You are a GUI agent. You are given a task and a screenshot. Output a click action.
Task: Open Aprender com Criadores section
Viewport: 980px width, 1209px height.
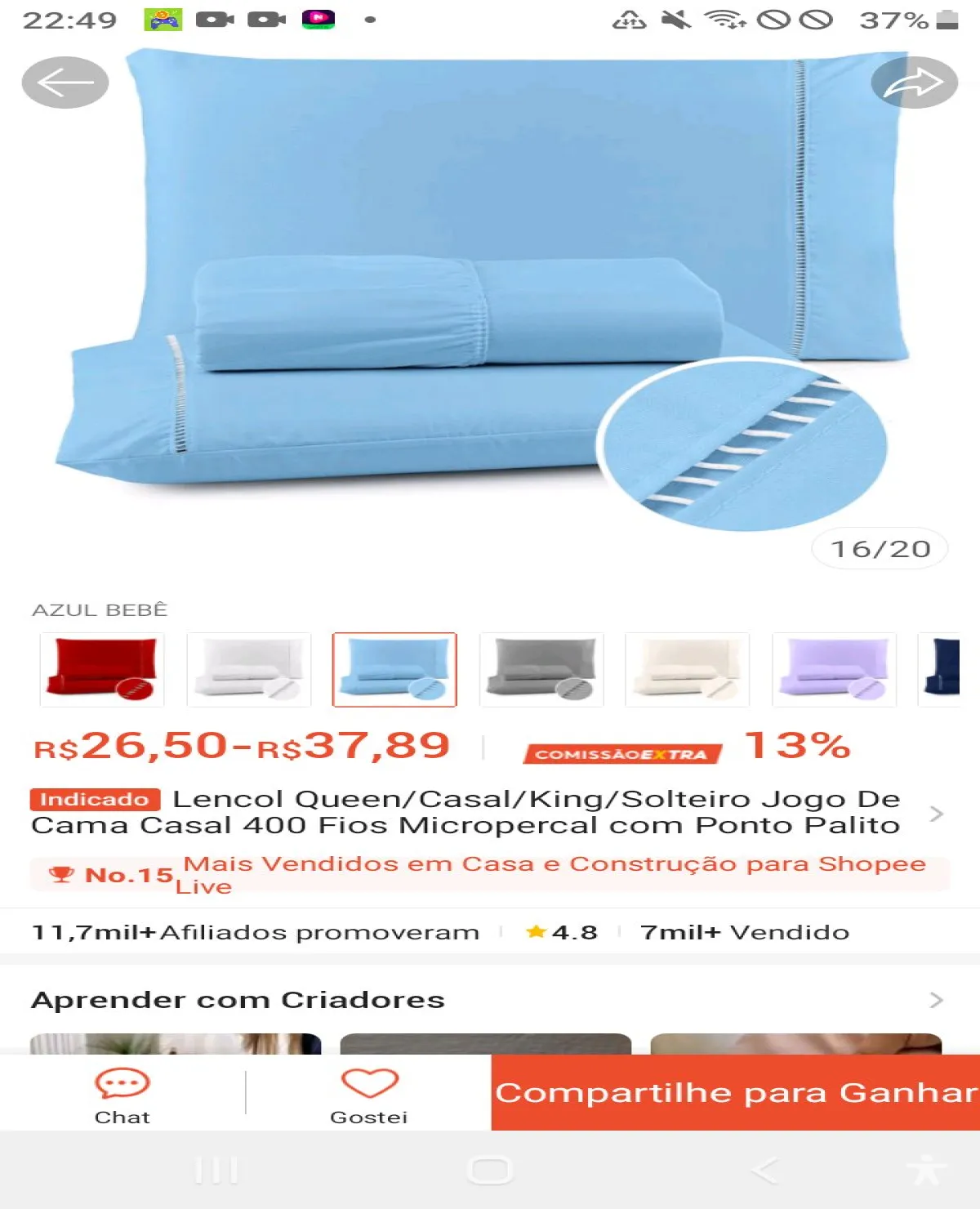pos(936,1000)
